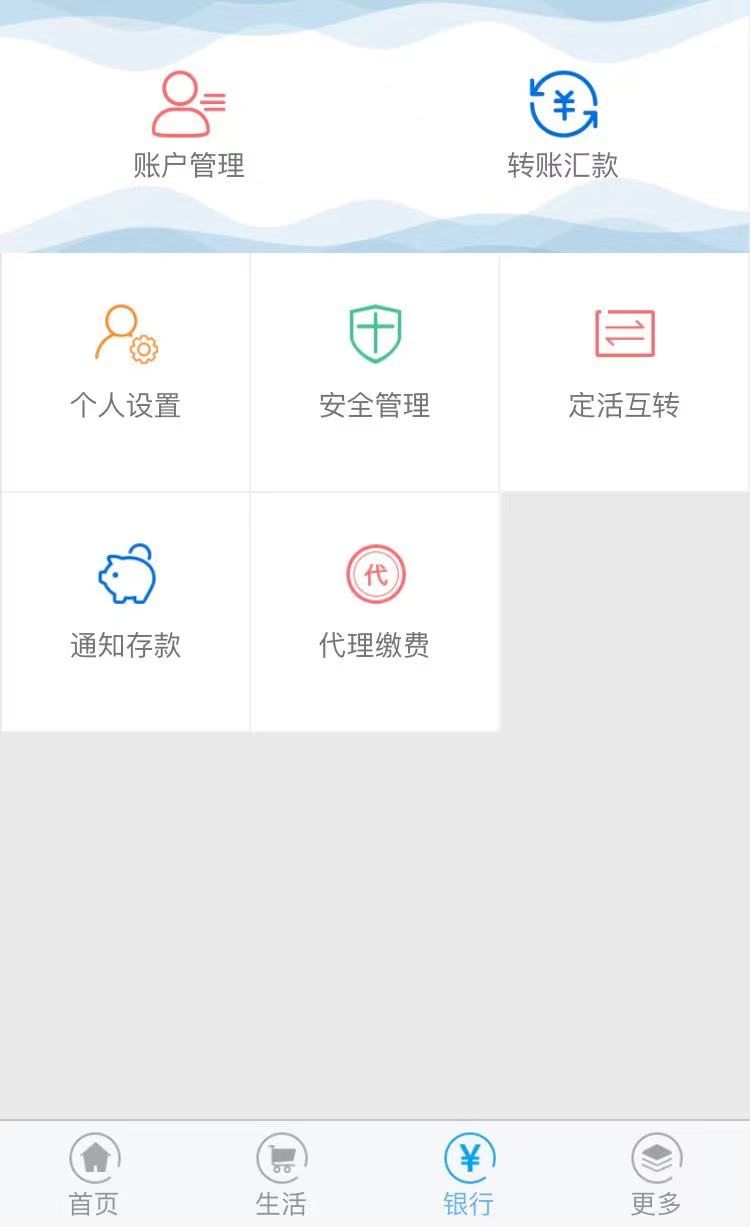750x1227 pixels.
Task: Open 安全管理 security management
Action: click(375, 372)
